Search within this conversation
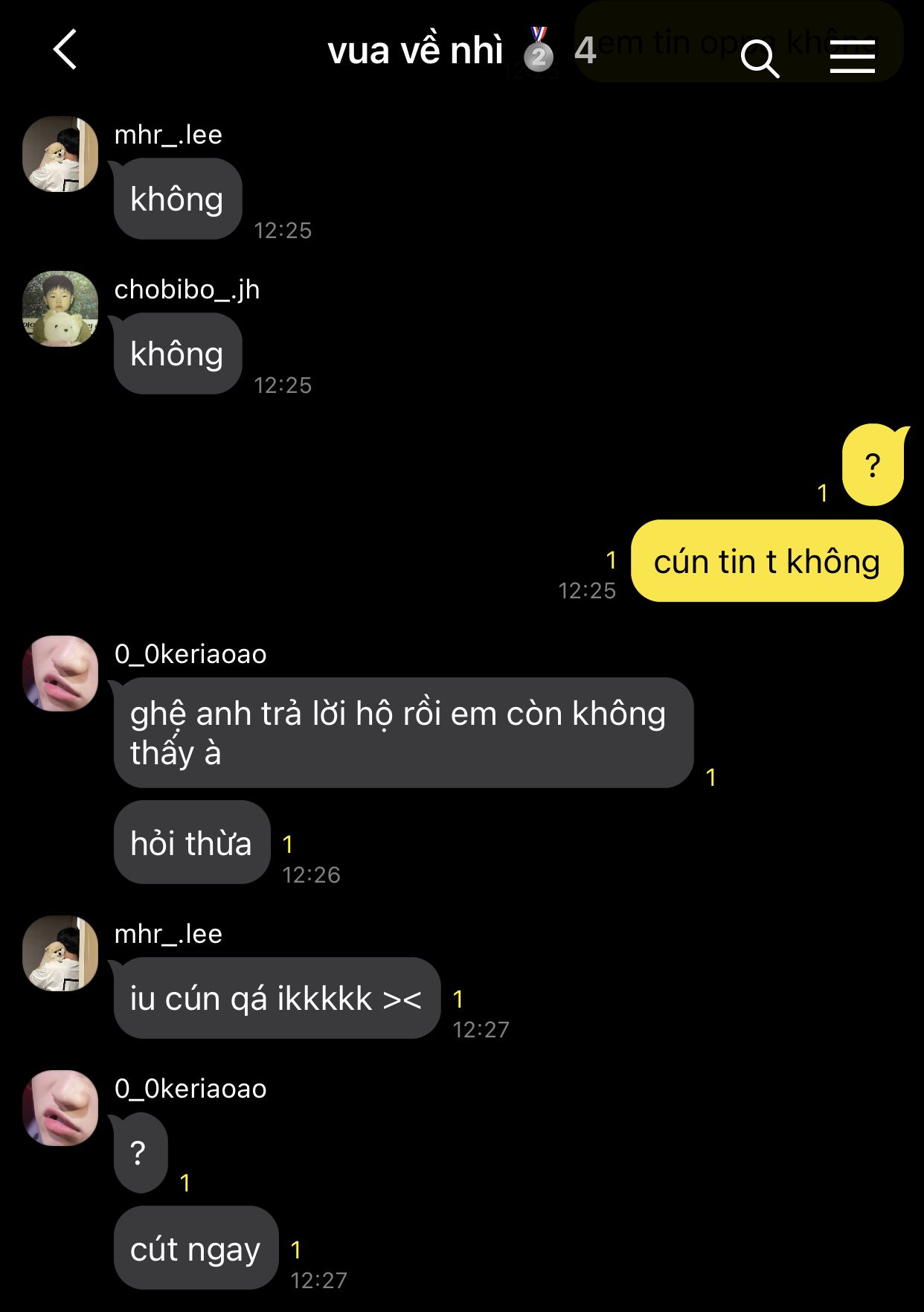The image size is (924, 1312). pos(760,58)
